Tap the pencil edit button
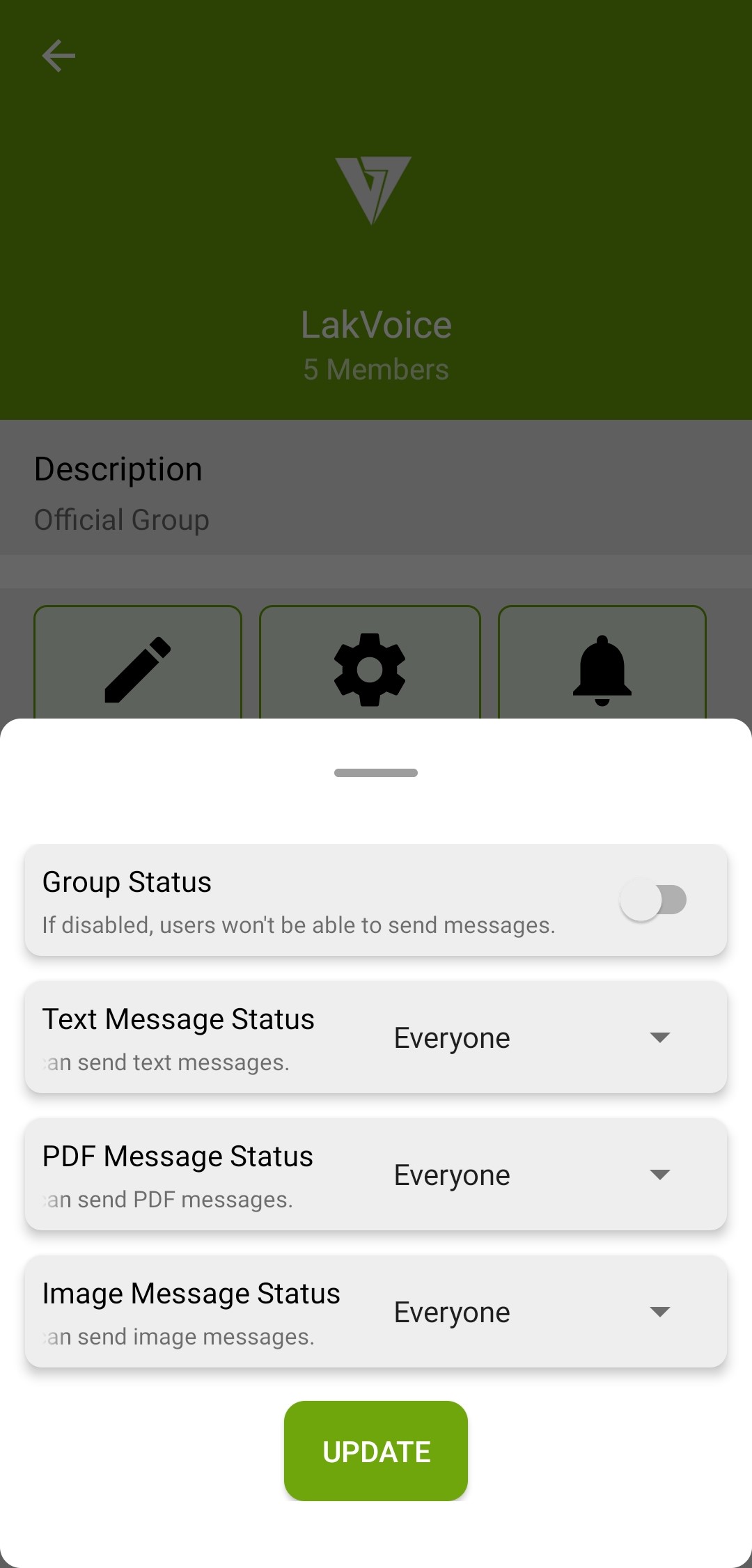Viewport: 752px width, 1568px height. [x=138, y=668]
